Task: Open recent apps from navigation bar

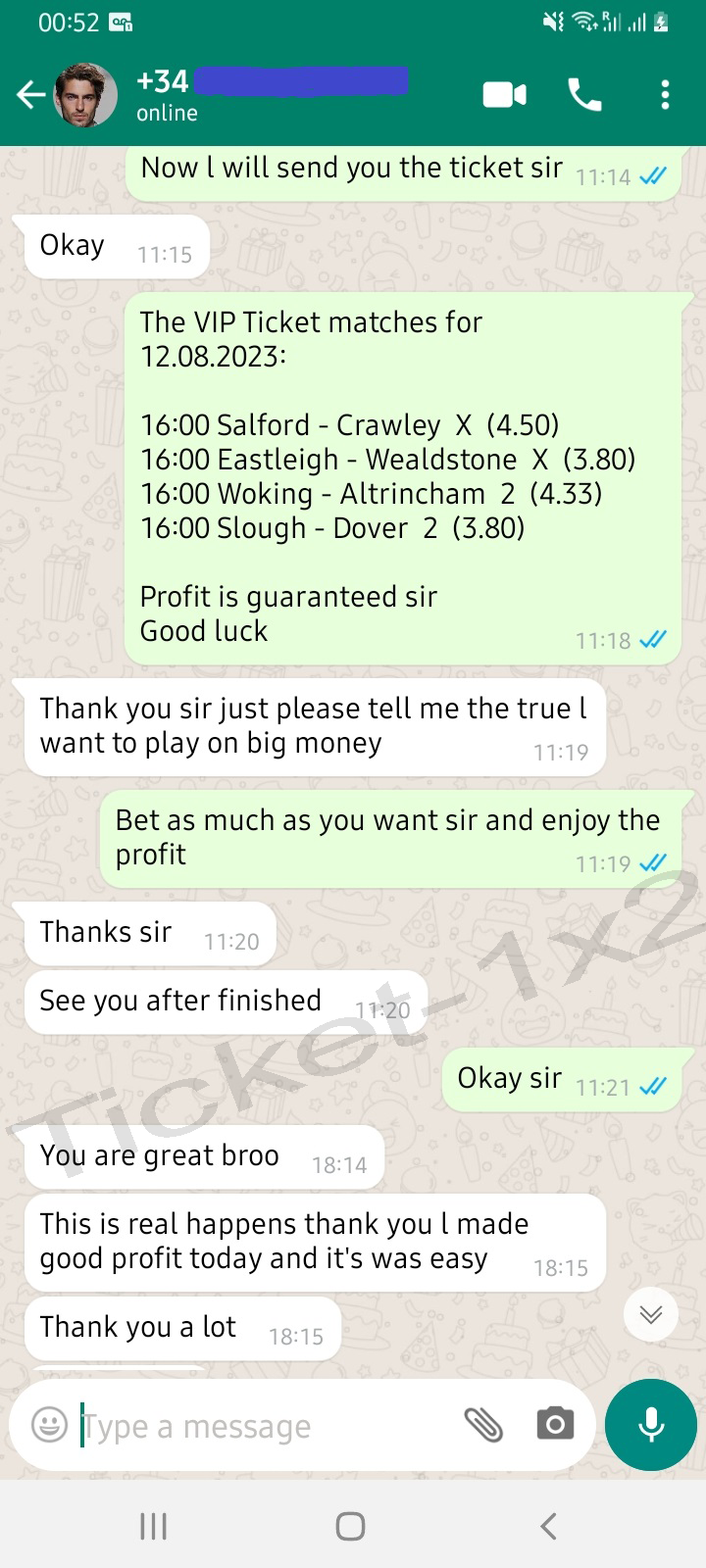Action: [x=153, y=1526]
